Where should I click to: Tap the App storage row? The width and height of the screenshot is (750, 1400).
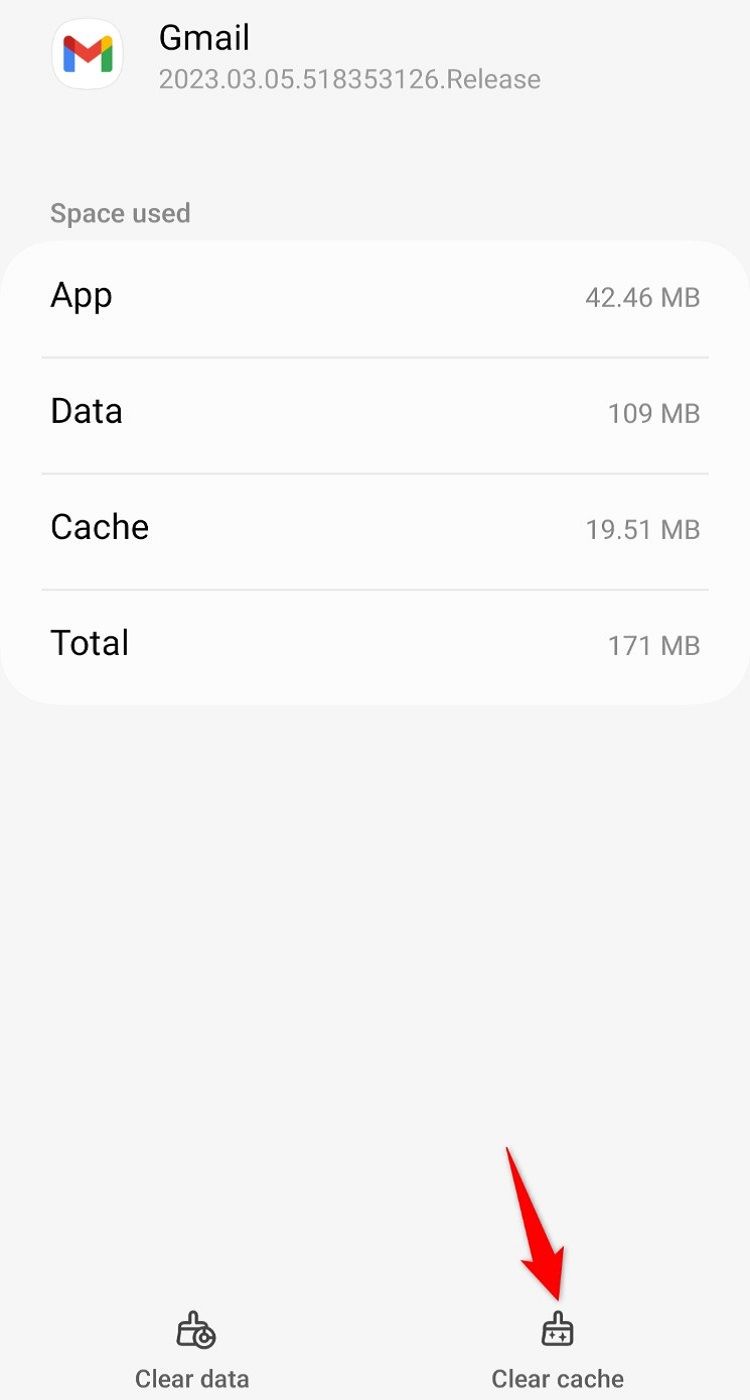[375, 296]
